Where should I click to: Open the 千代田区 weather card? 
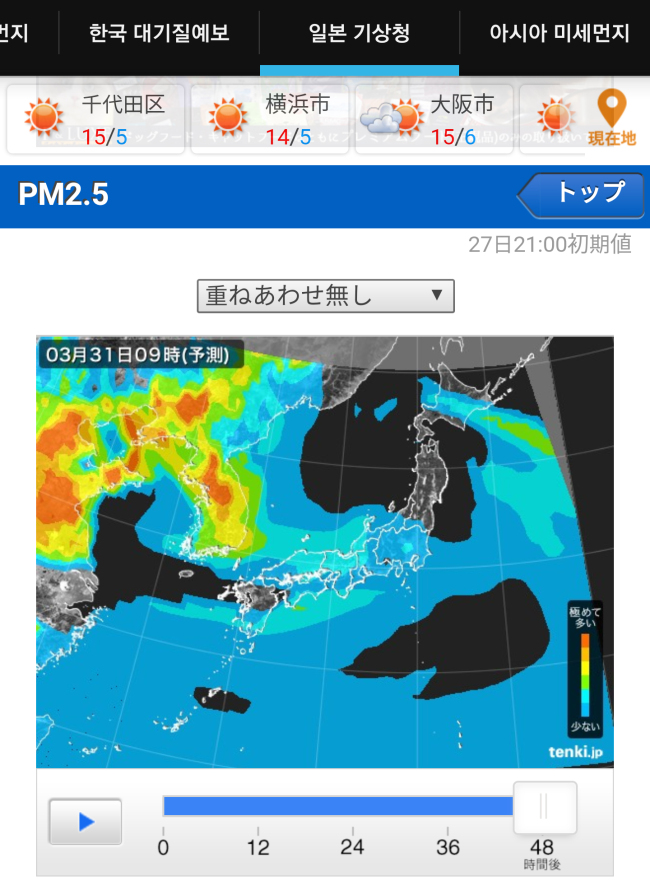tap(95, 119)
